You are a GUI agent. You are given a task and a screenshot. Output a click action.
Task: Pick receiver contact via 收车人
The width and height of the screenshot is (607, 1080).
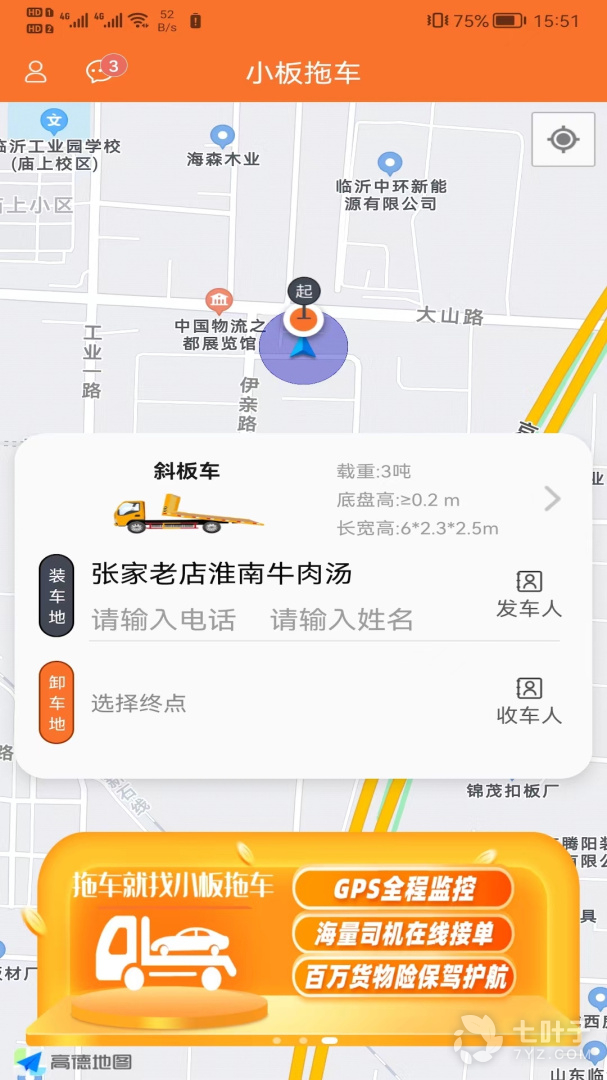coord(529,701)
